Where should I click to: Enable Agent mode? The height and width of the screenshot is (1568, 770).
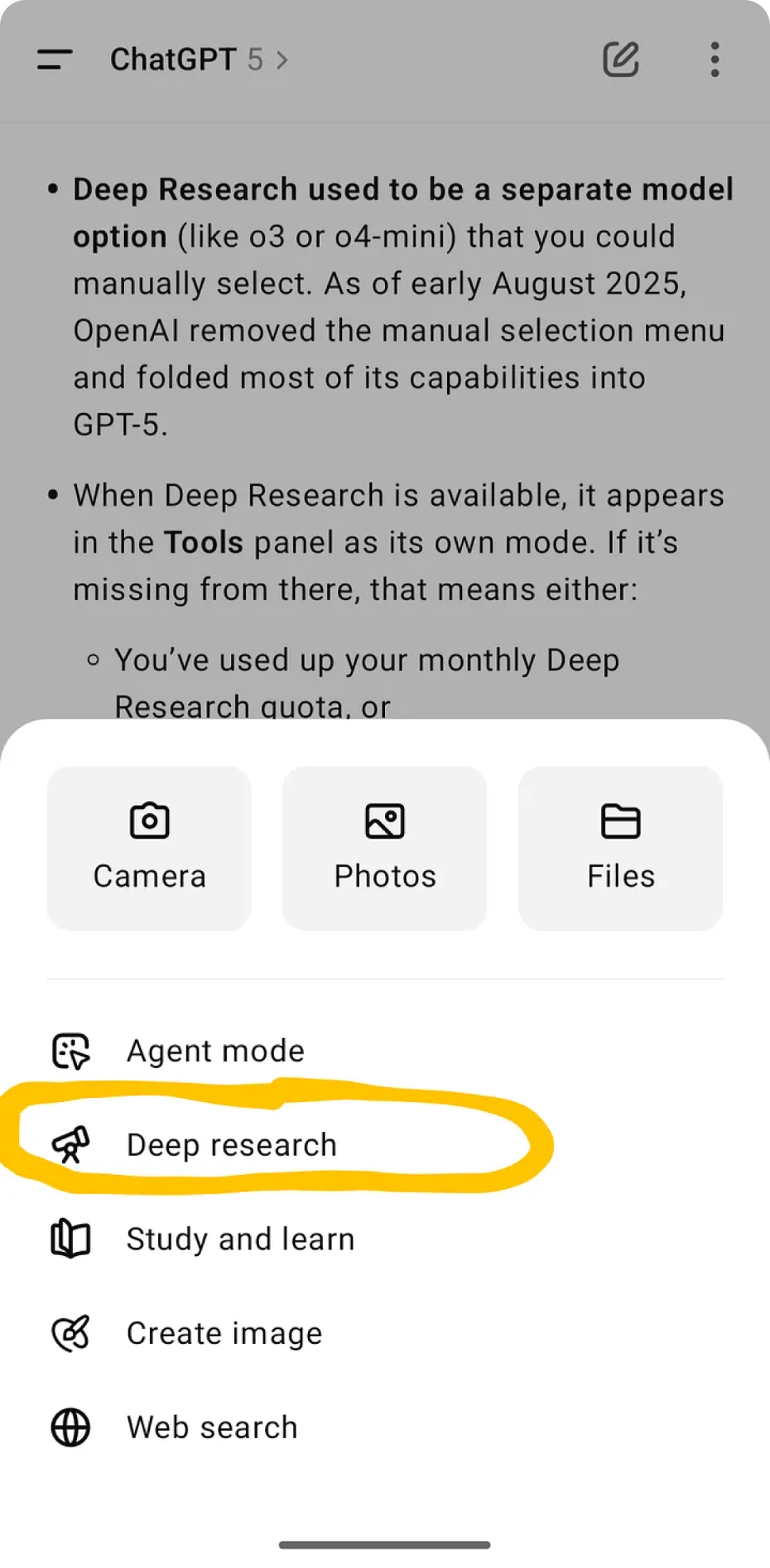(214, 1051)
